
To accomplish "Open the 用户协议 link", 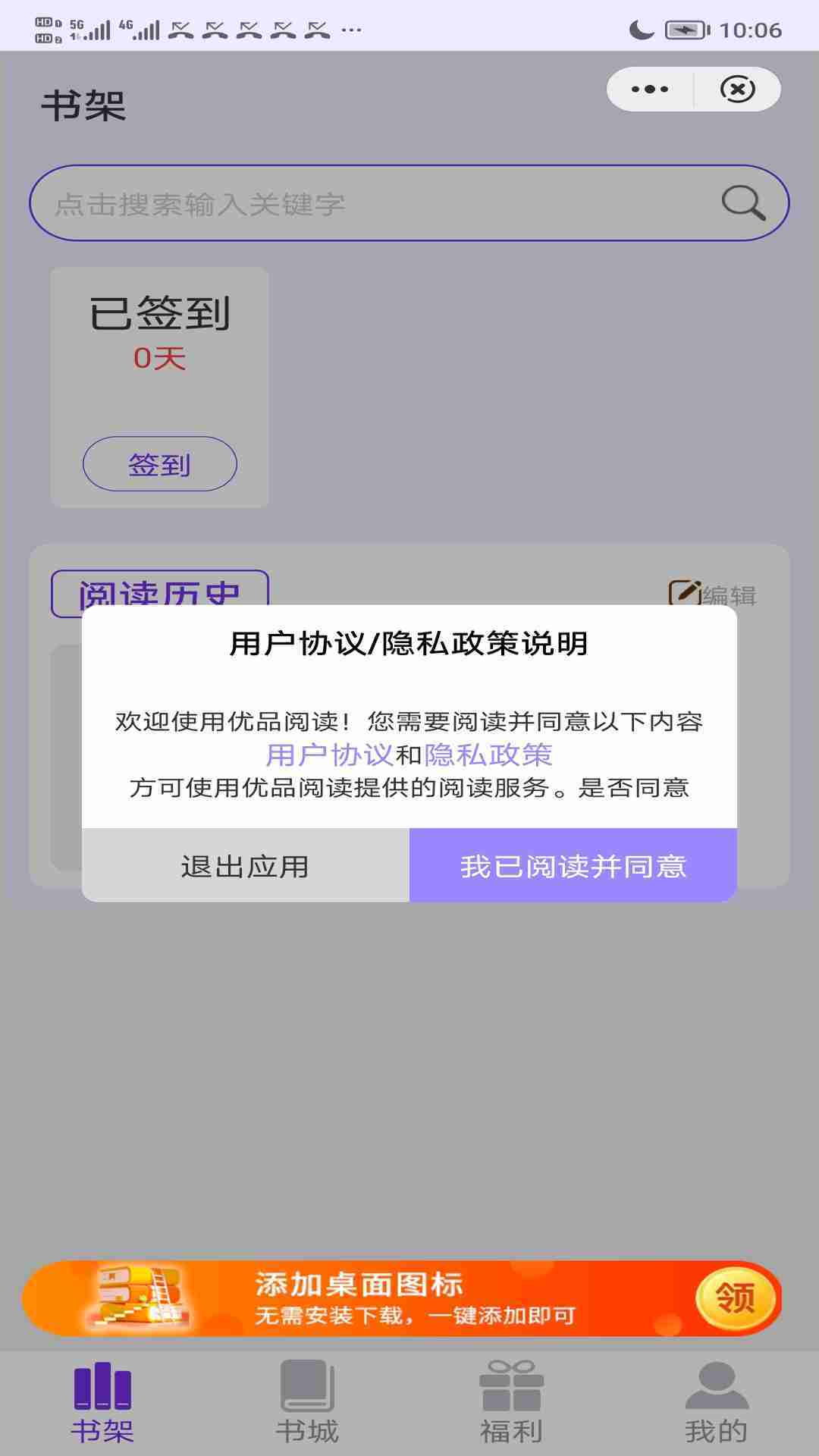I will pyautogui.click(x=329, y=755).
